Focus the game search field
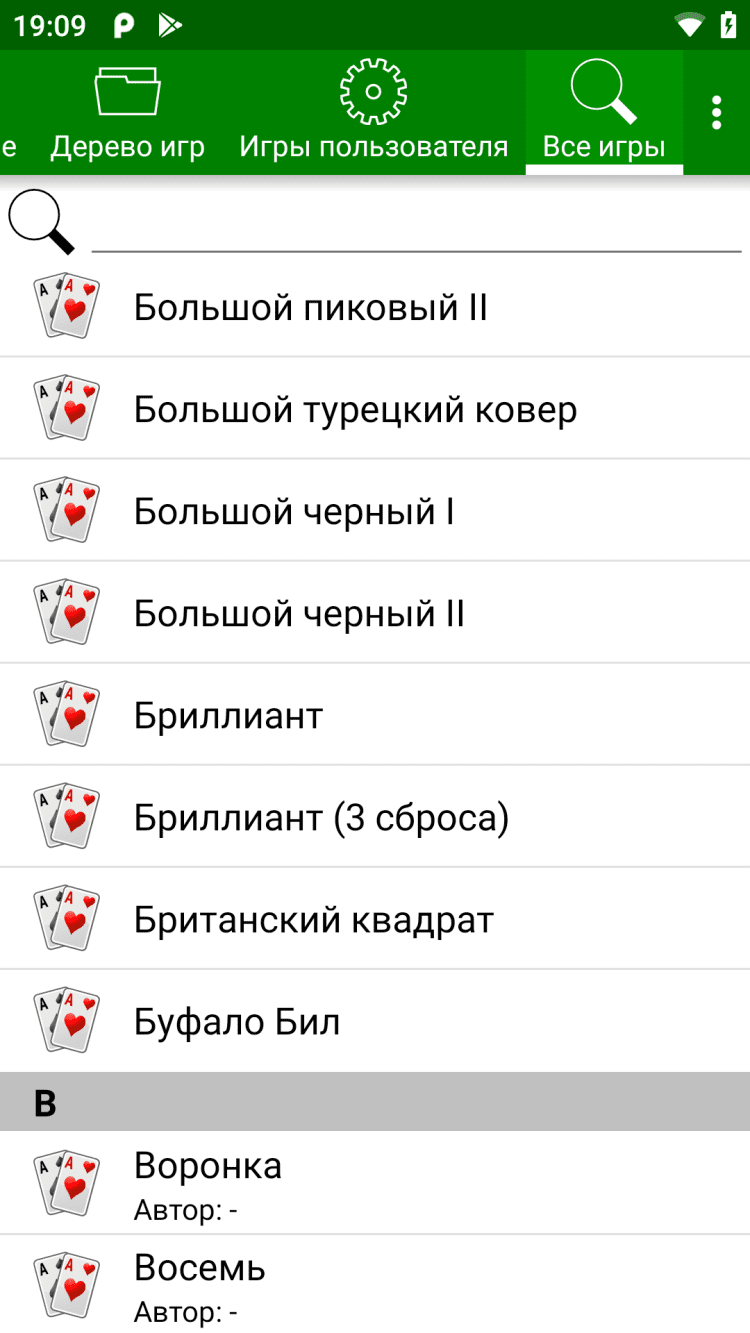The width and height of the screenshot is (750, 1333). [x=416, y=225]
